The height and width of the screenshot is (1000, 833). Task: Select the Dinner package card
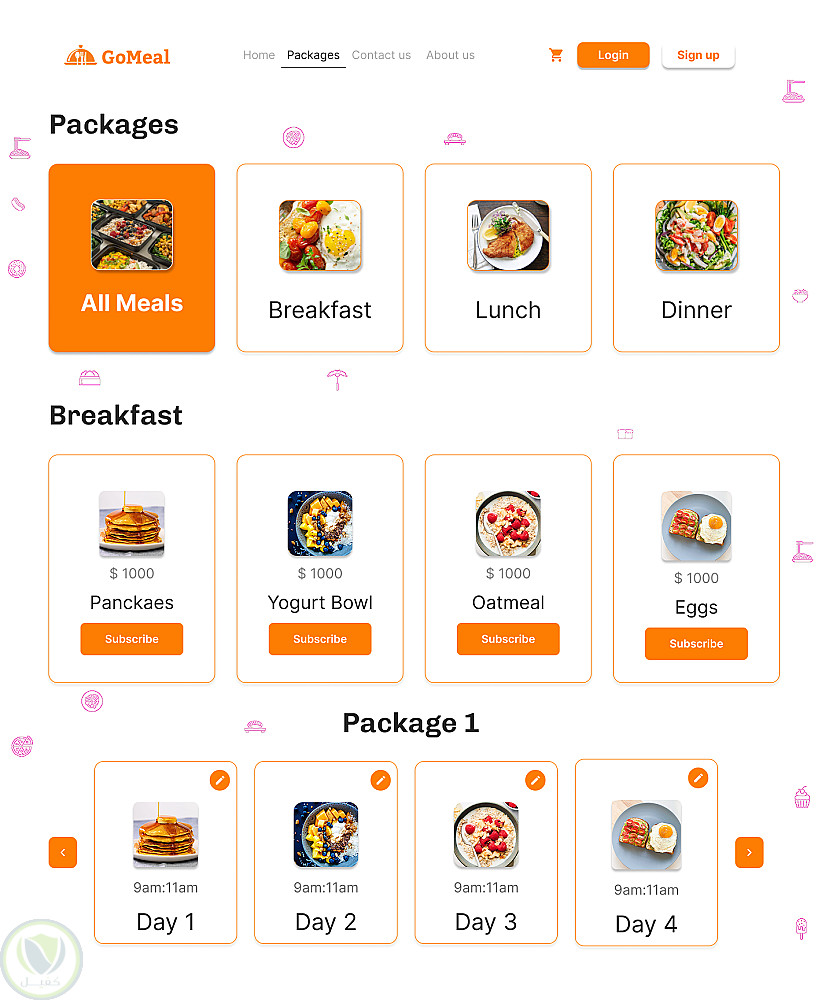pyautogui.click(x=696, y=258)
